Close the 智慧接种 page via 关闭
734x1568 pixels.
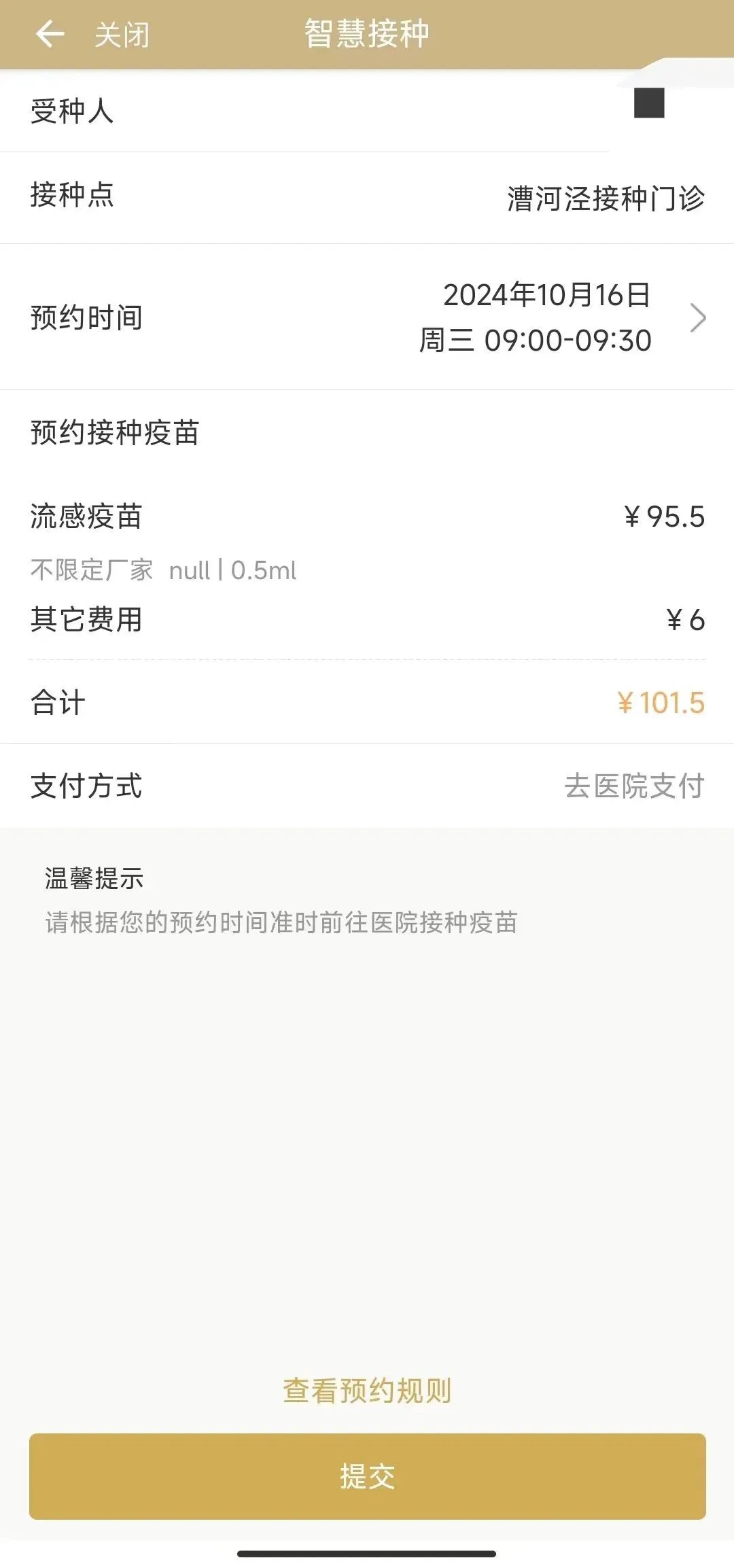122,35
